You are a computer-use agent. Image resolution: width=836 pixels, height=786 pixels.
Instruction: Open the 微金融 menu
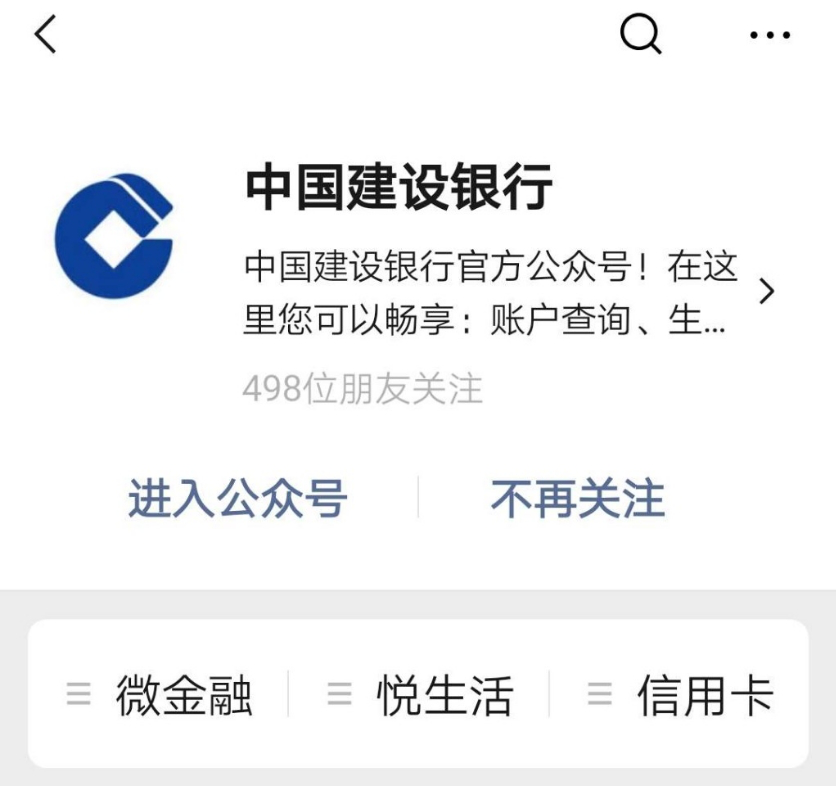tap(161, 695)
